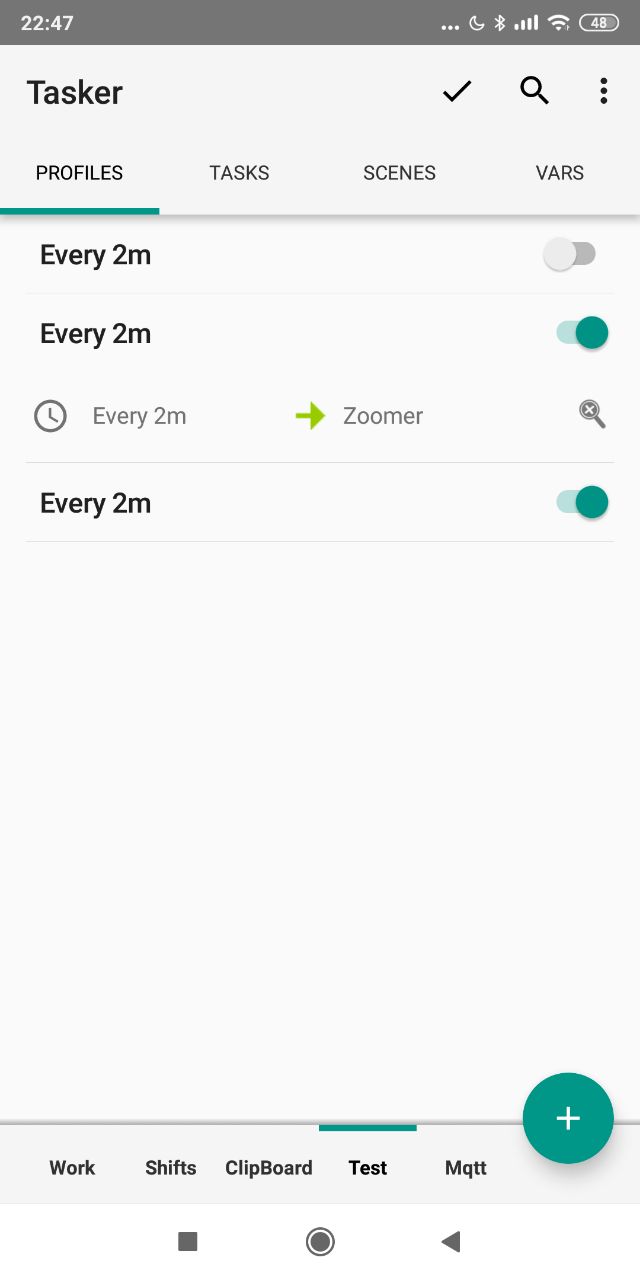Open the overflow menu

[x=603, y=92]
